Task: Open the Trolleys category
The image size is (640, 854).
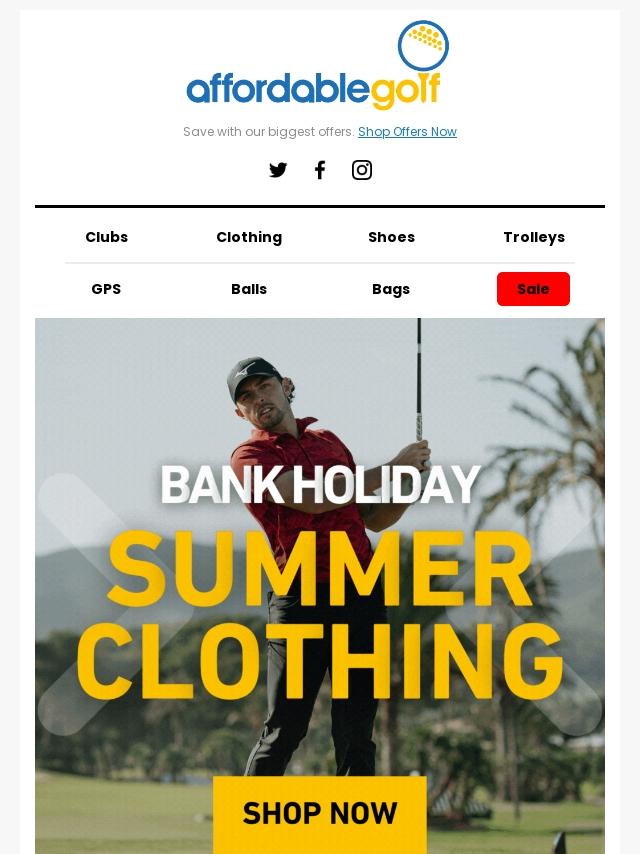Action: (x=534, y=237)
